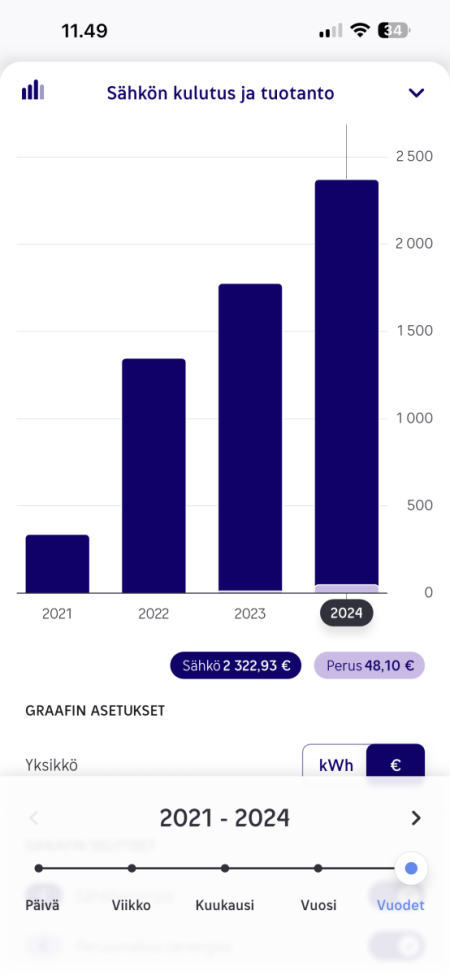
Task: Collapse the Sähkön kulutus ja tuotanto chevron
Action: click(x=416, y=93)
